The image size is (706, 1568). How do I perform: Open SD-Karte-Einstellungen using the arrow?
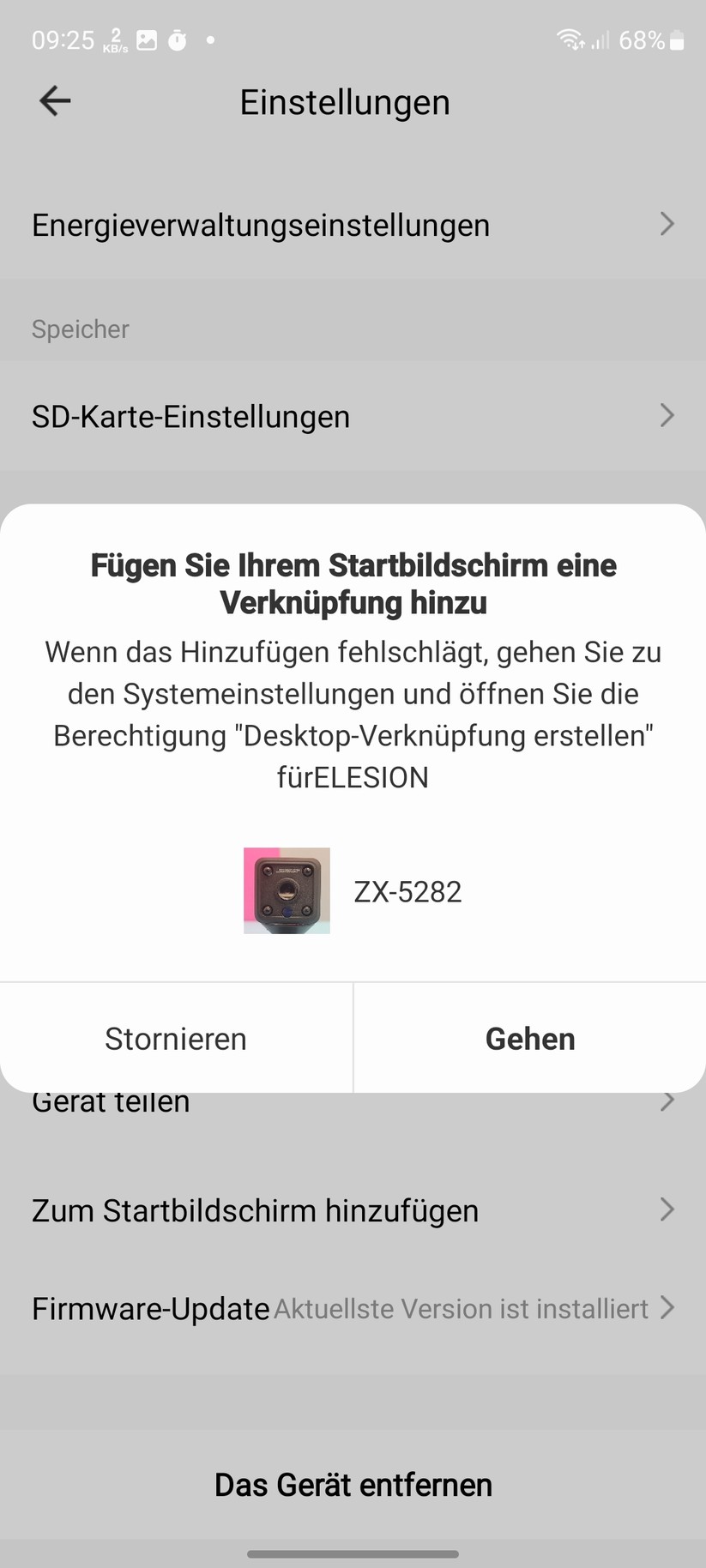pyautogui.click(x=667, y=416)
